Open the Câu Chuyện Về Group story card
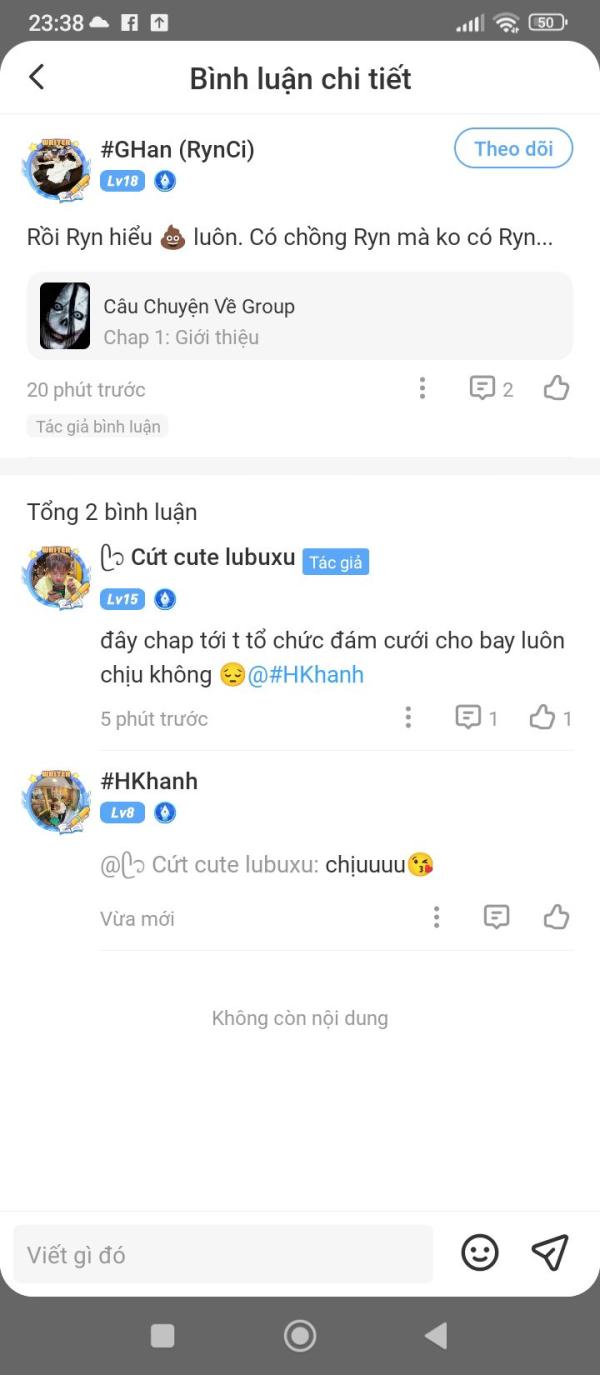This screenshot has height=1375, width=600. 300,316
